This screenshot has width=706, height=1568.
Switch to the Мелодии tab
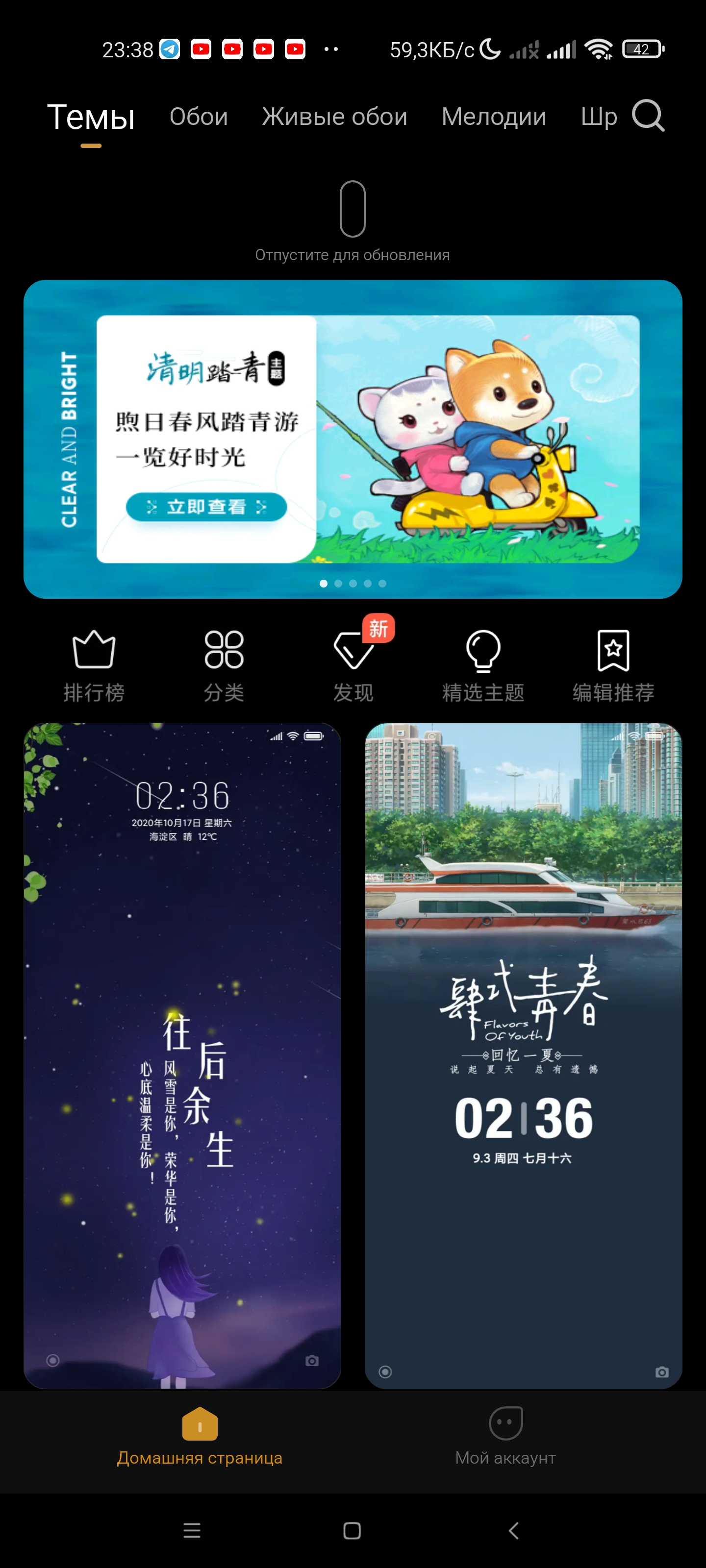pyautogui.click(x=493, y=116)
